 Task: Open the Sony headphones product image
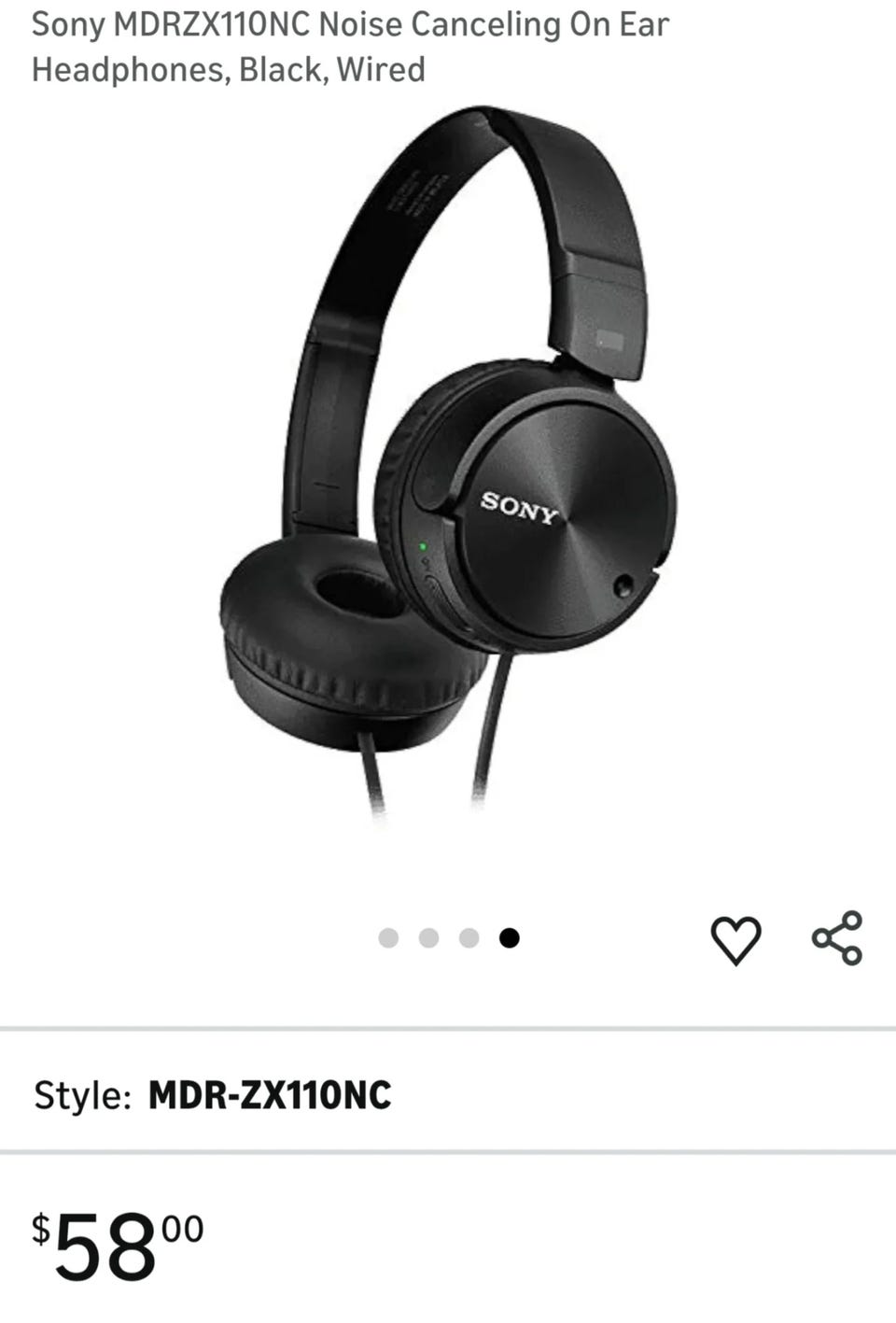[448, 467]
